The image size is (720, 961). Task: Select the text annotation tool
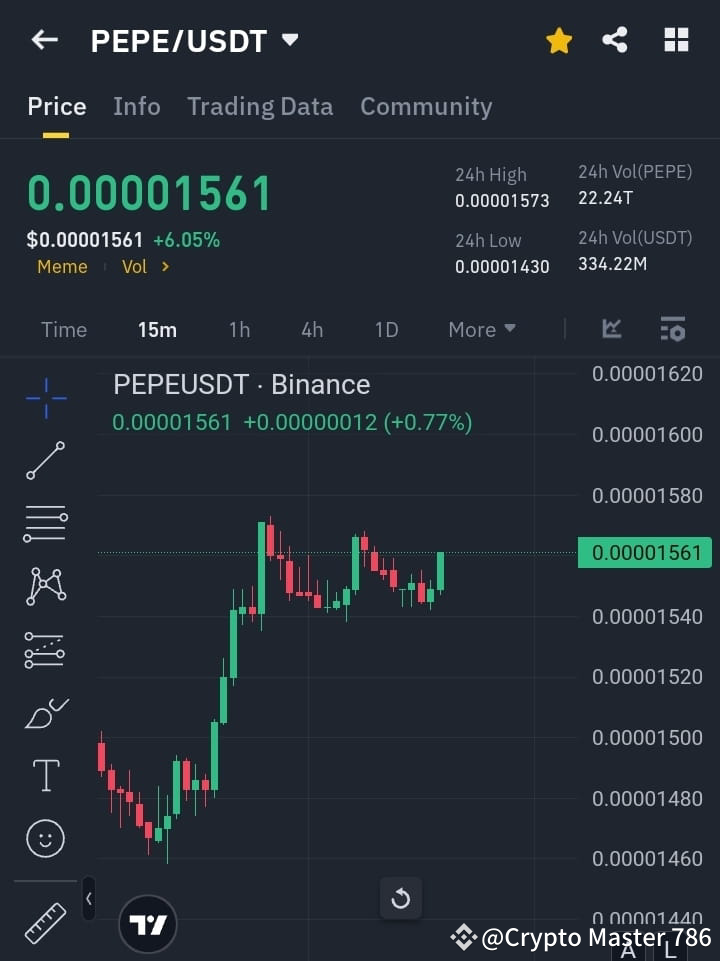click(44, 775)
